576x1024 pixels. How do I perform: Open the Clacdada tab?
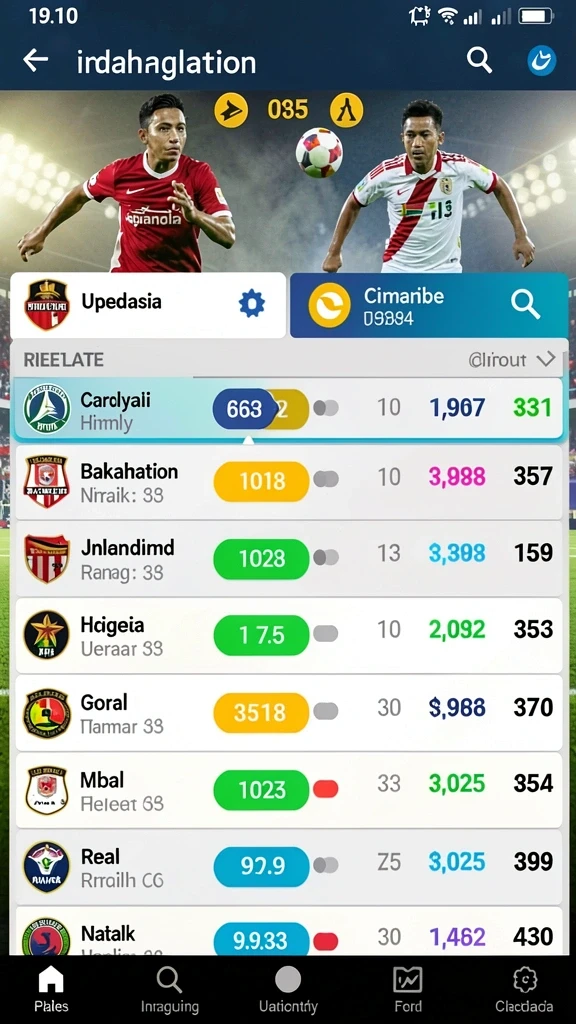tap(524, 989)
